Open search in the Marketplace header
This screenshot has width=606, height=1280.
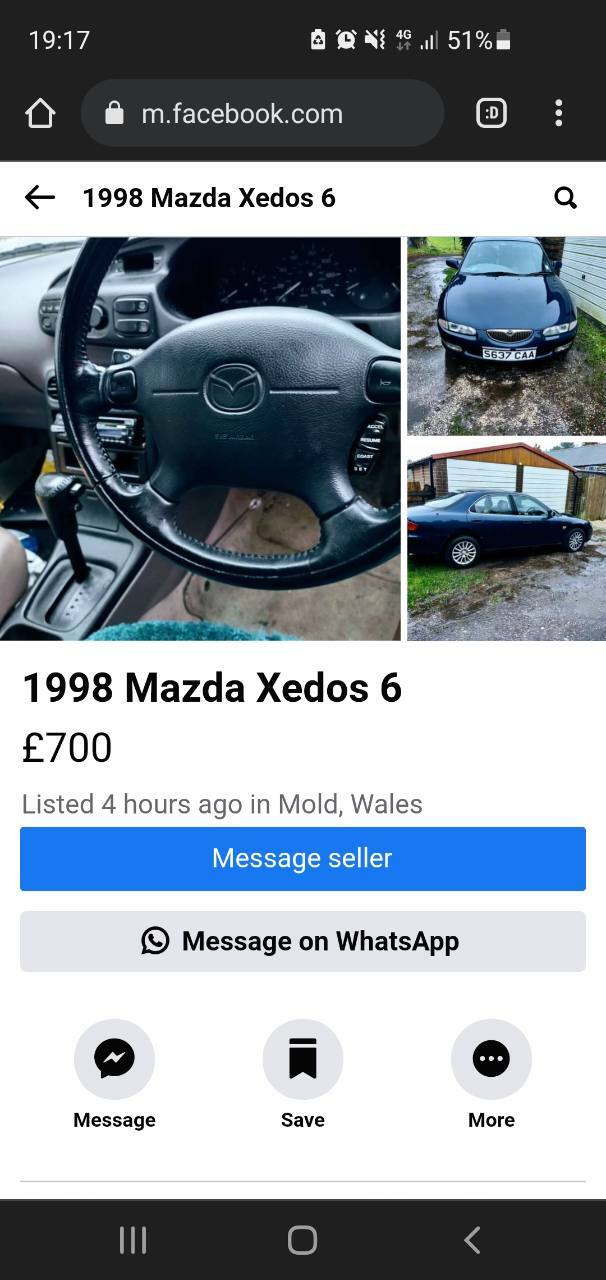click(x=566, y=198)
